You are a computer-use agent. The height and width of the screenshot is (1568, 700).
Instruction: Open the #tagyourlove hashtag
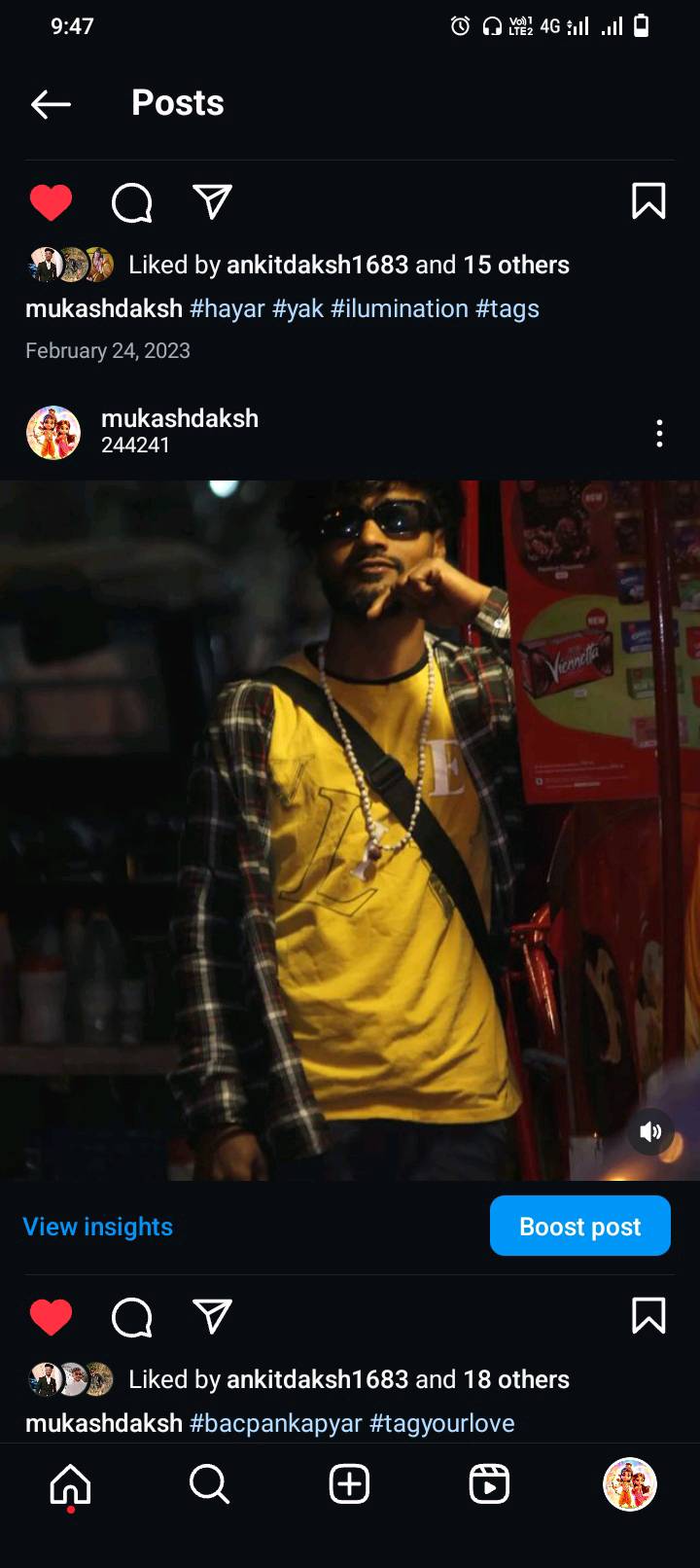point(442,1423)
